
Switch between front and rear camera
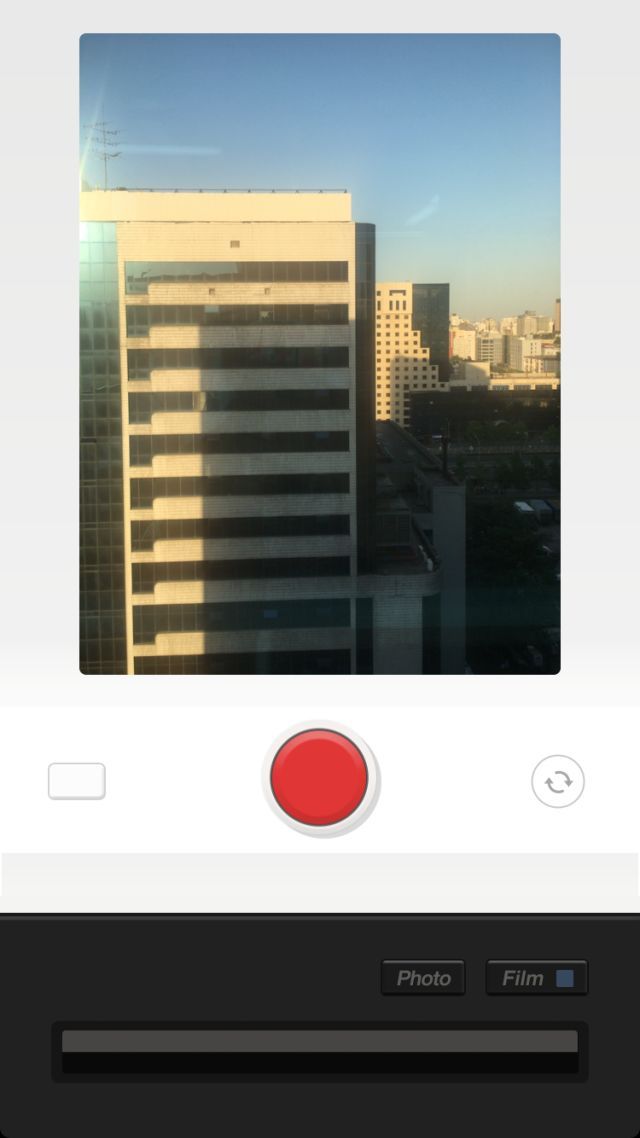pos(558,781)
